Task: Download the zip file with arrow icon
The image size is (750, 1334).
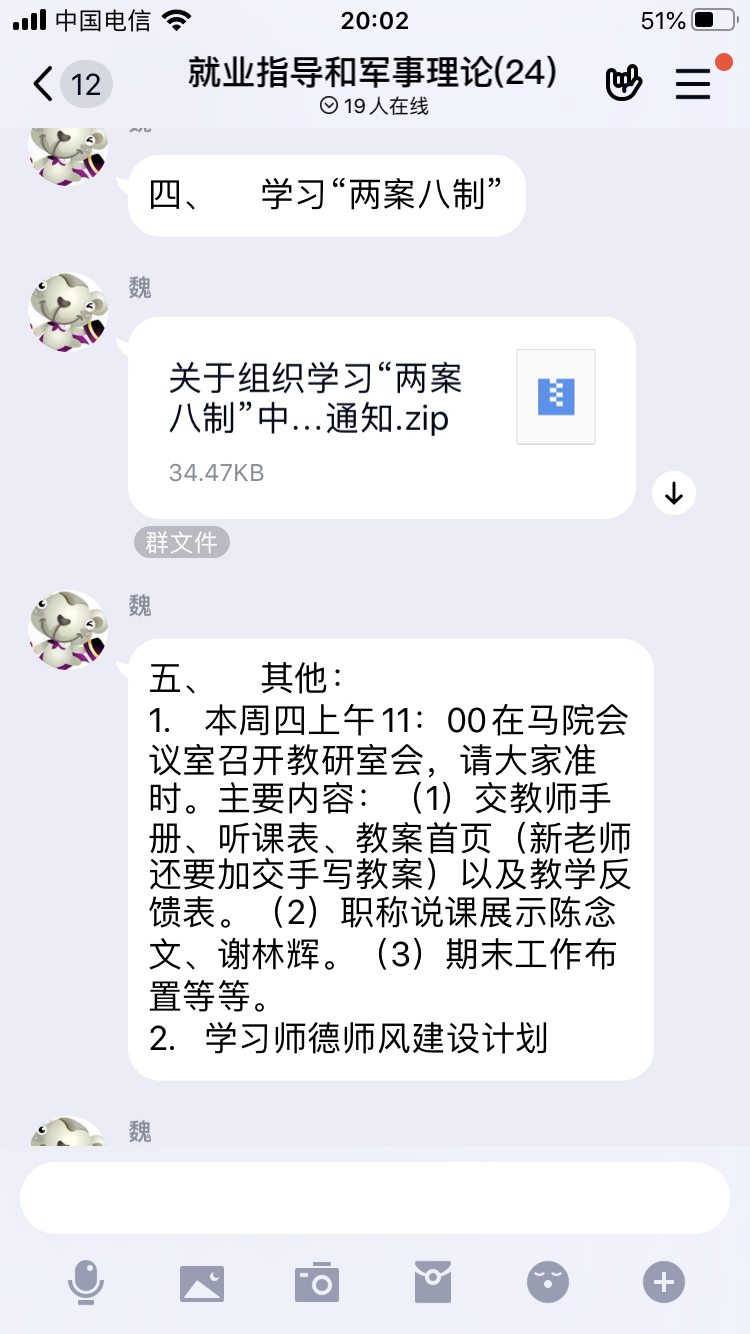Action: click(674, 493)
